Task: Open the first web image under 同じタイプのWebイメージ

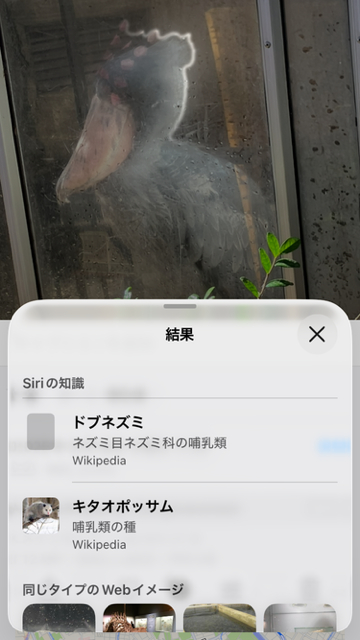Action: (x=59, y=618)
